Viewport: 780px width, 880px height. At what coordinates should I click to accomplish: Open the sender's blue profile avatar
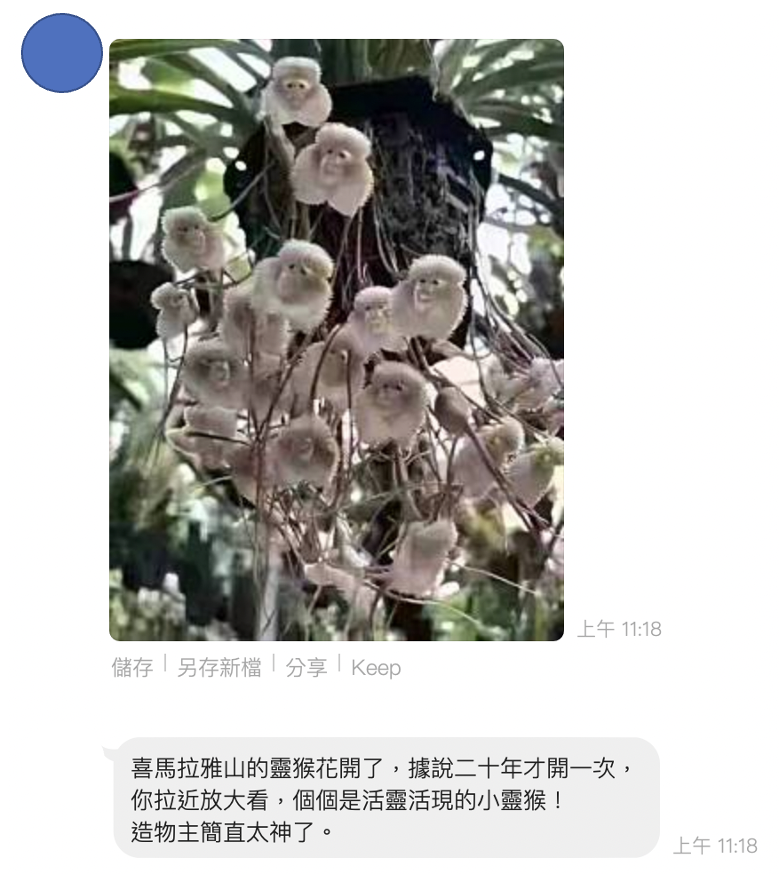click(62, 53)
